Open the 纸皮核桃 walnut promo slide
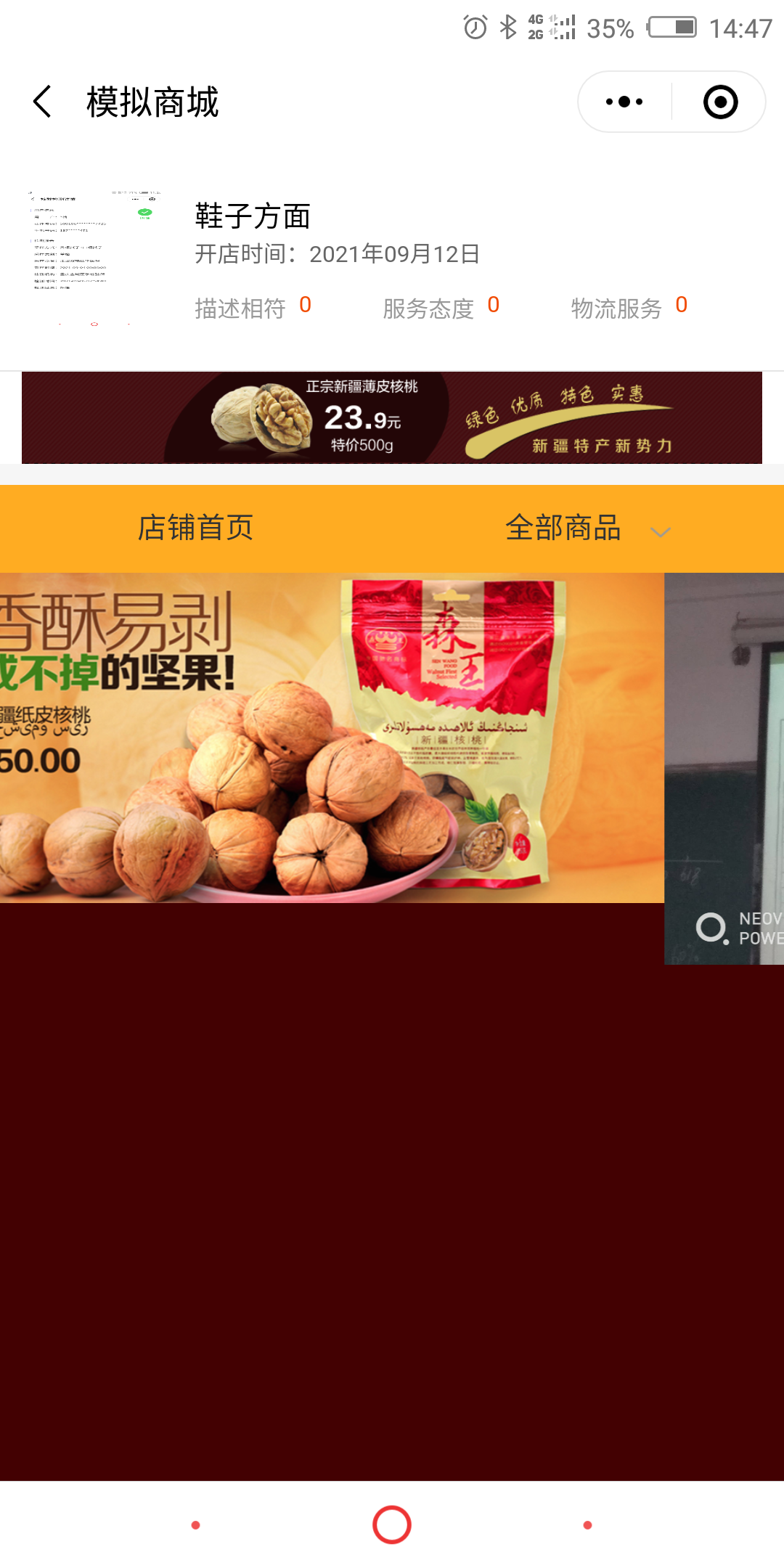 click(x=331, y=737)
